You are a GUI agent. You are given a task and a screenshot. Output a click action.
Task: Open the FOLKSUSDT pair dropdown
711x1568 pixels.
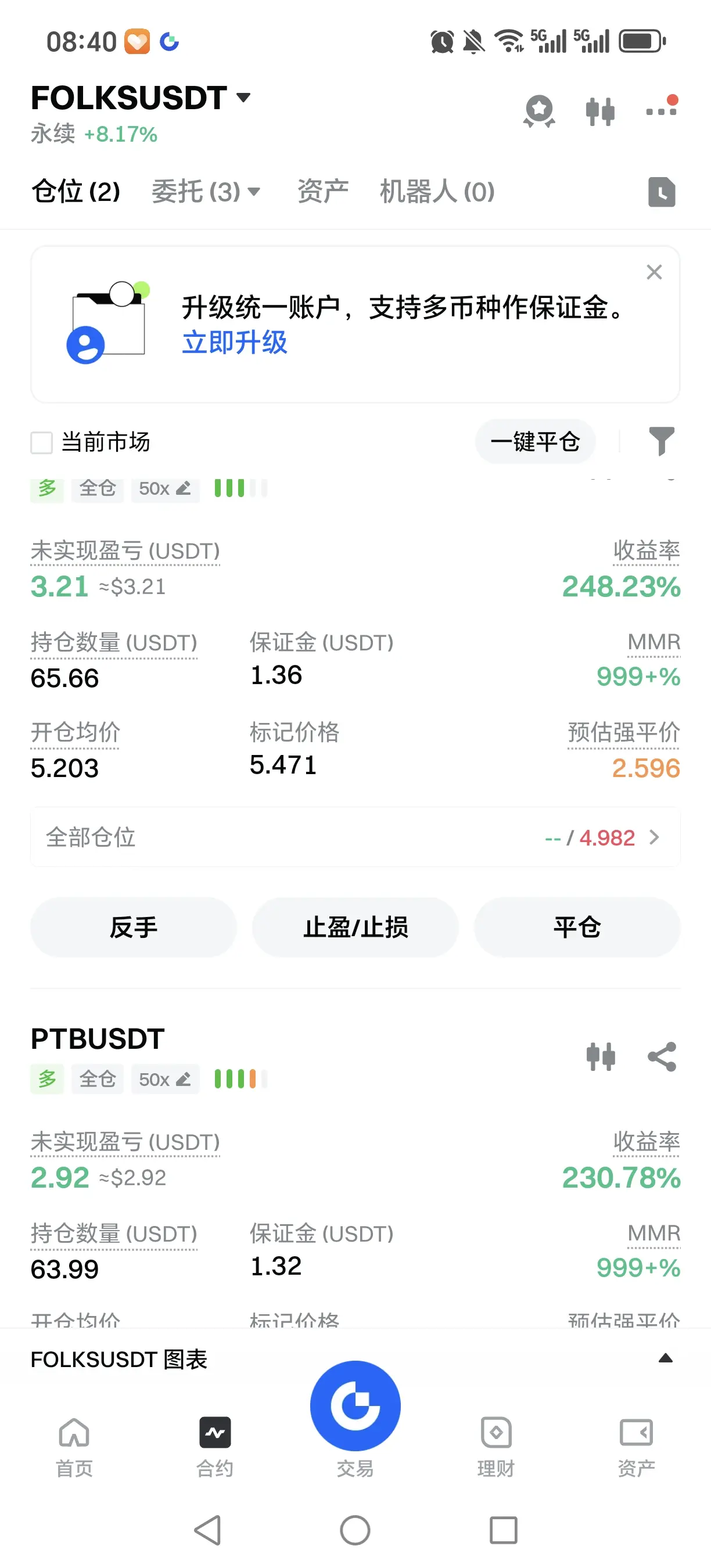click(243, 98)
